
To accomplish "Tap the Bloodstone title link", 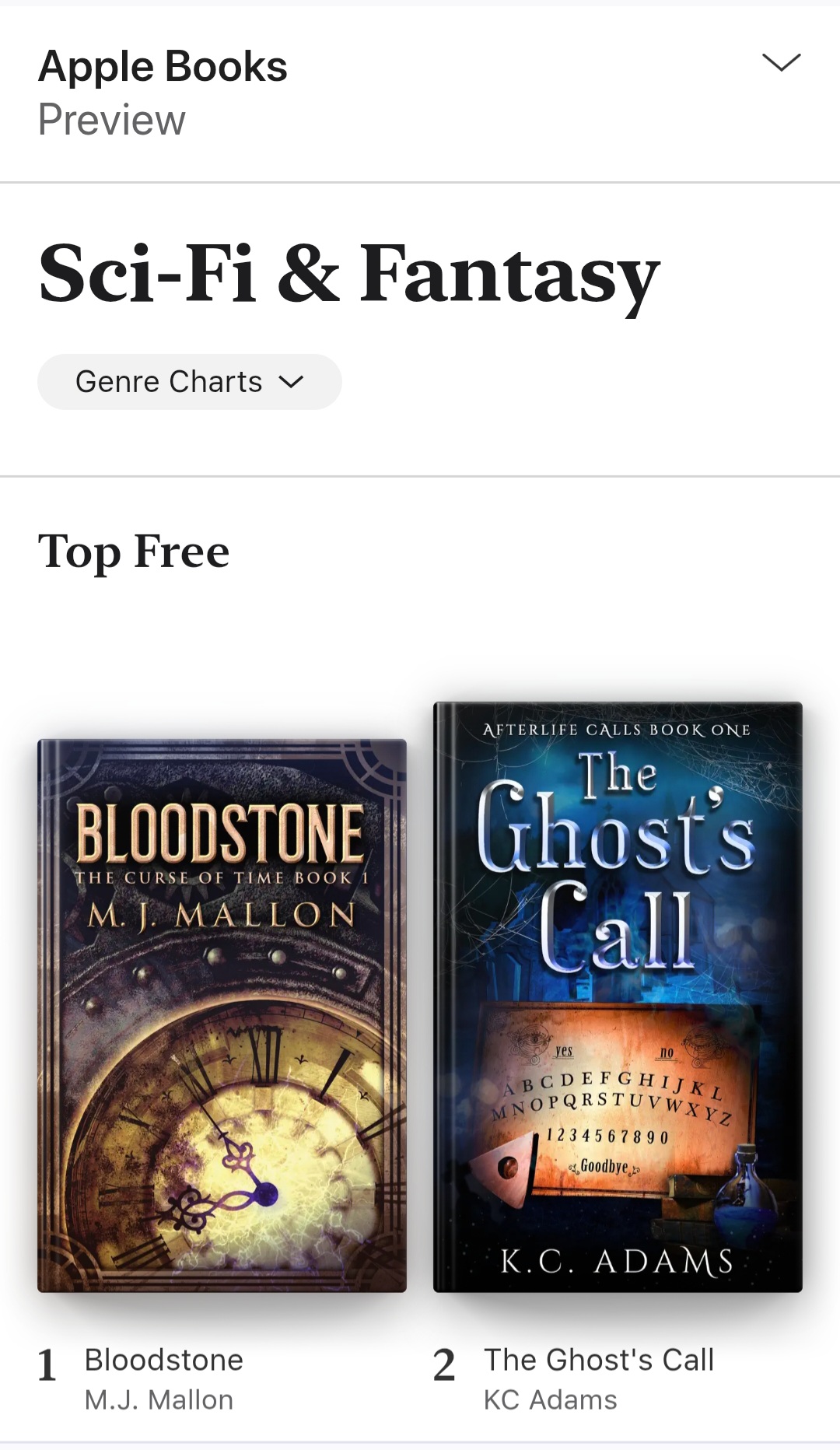I will pyautogui.click(x=163, y=1361).
